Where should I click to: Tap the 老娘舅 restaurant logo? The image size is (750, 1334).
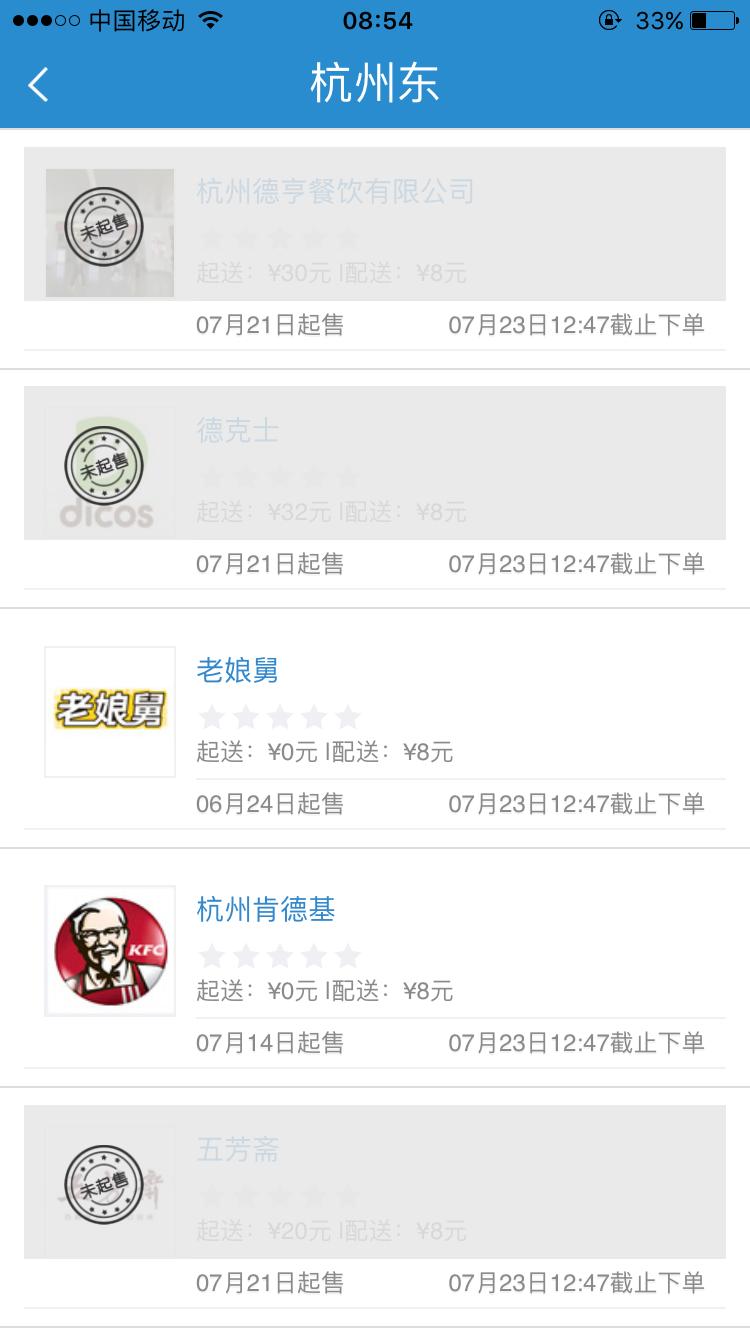coord(109,711)
